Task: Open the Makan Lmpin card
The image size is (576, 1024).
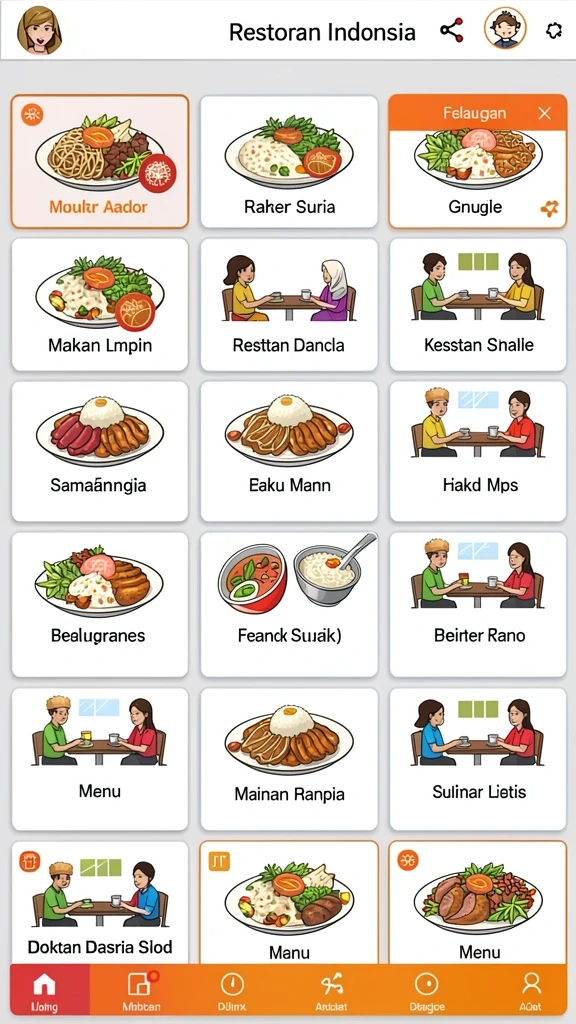Action: click(x=100, y=304)
